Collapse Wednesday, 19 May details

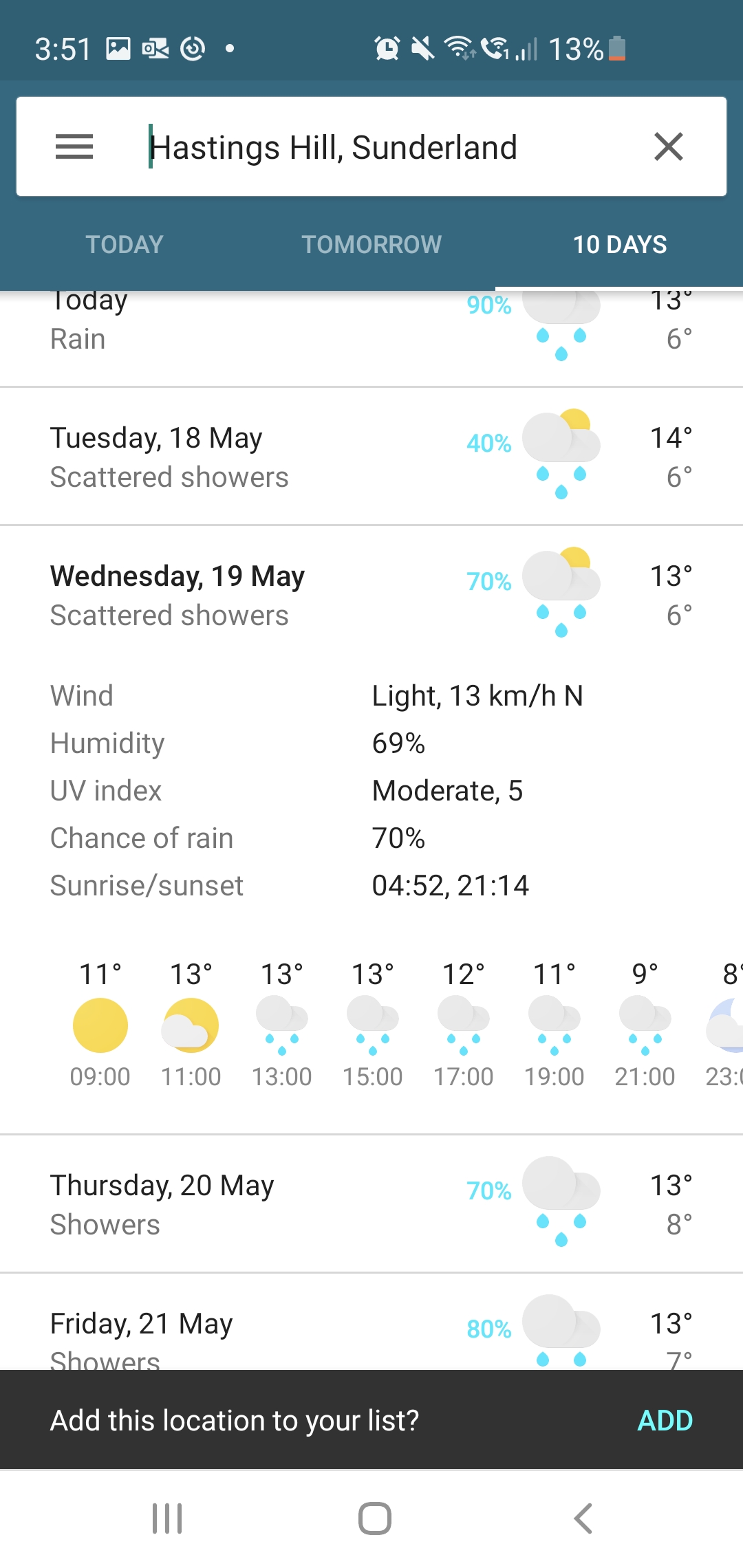[x=371, y=595]
